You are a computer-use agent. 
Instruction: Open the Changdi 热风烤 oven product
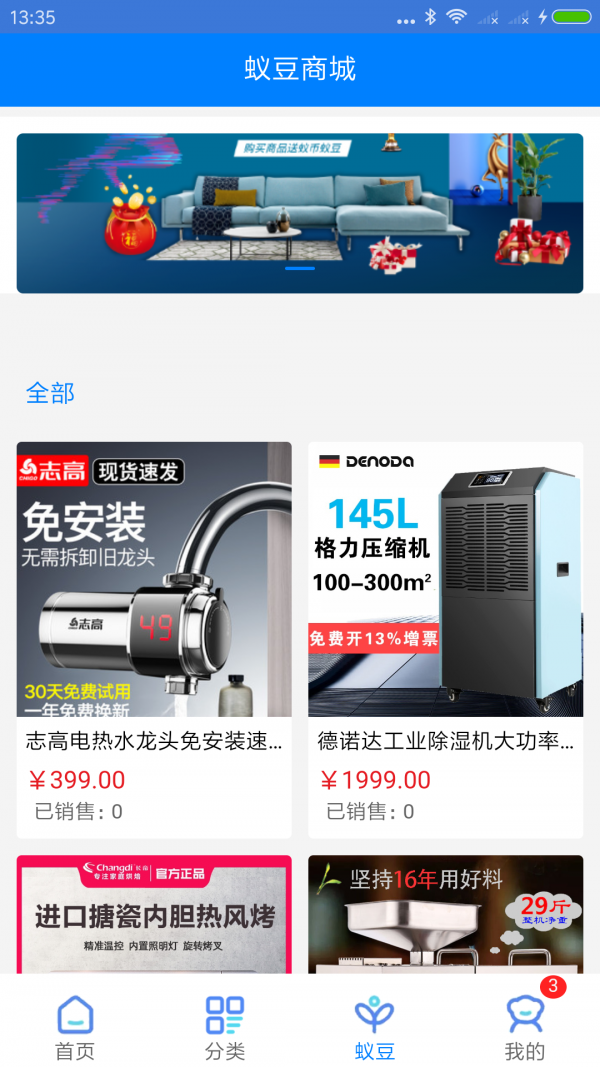pos(154,914)
